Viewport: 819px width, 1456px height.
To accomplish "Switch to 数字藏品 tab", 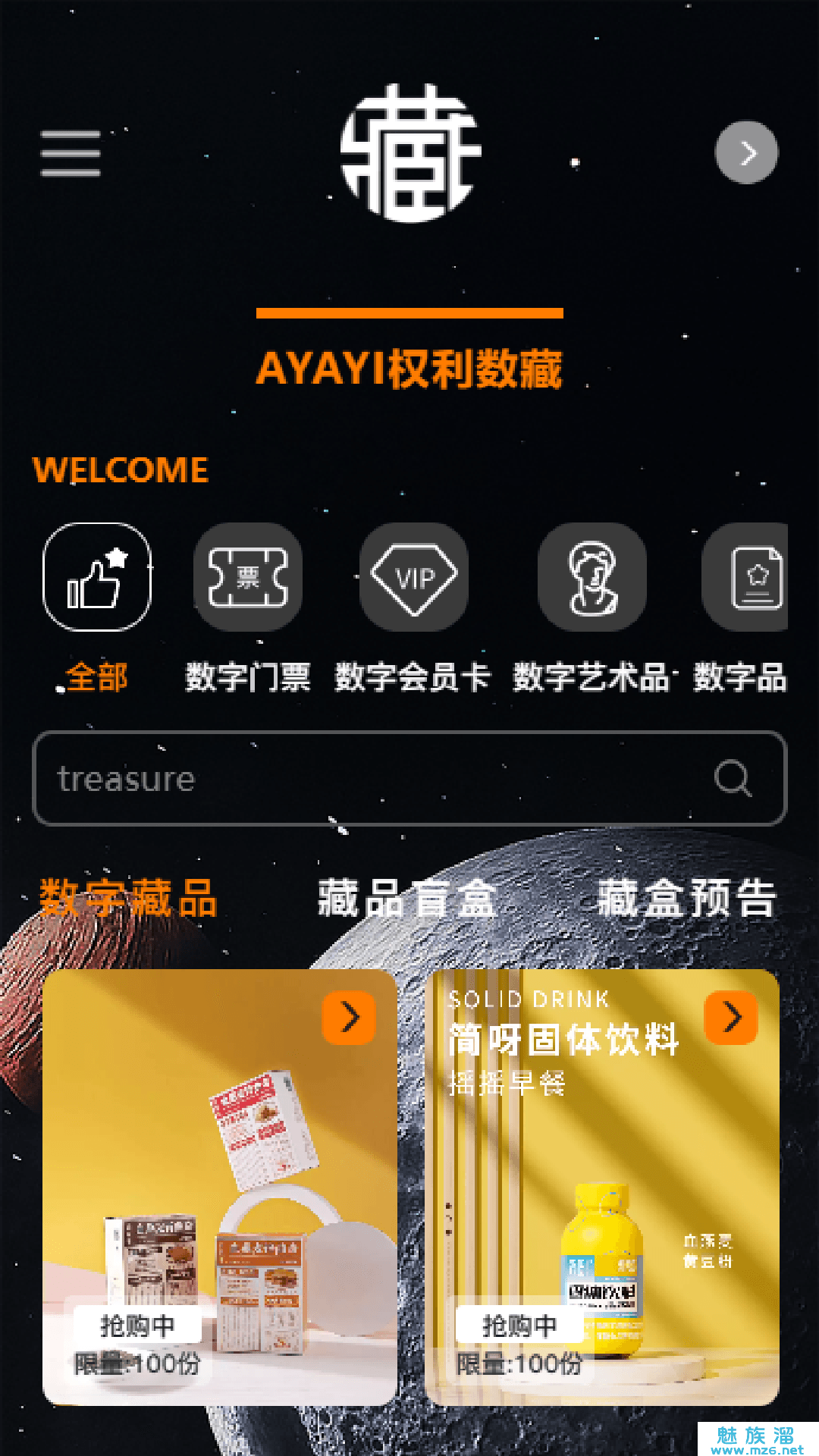I will [x=128, y=899].
